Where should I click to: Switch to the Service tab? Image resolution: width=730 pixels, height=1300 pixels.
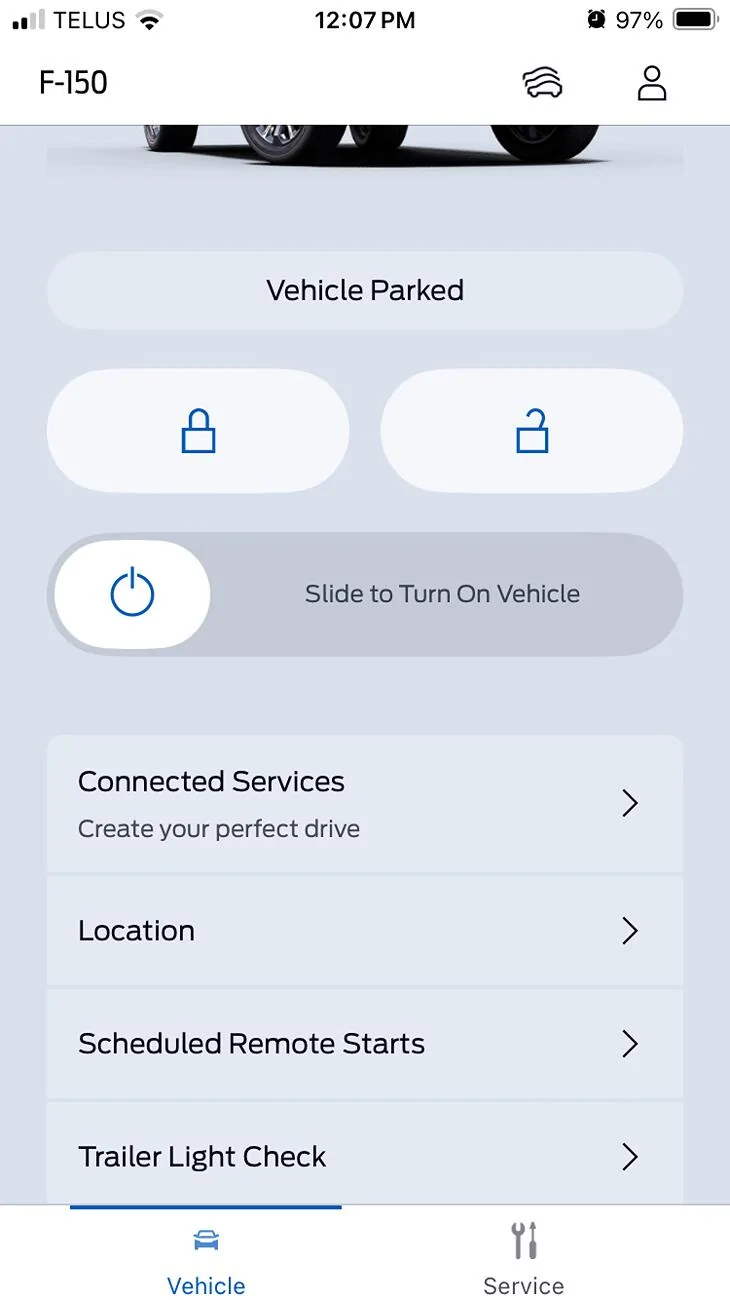[x=523, y=1260]
